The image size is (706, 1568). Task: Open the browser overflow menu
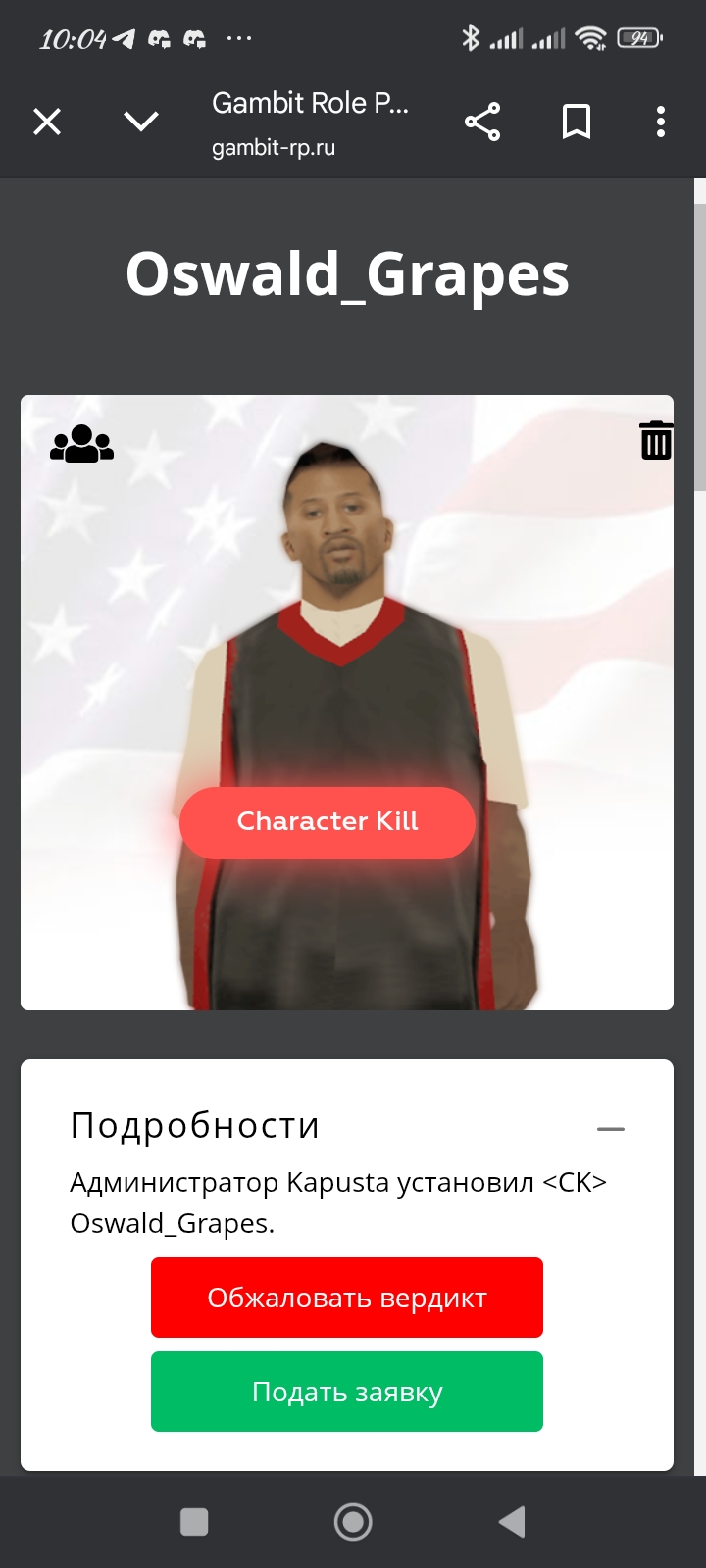[x=661, y=122]
